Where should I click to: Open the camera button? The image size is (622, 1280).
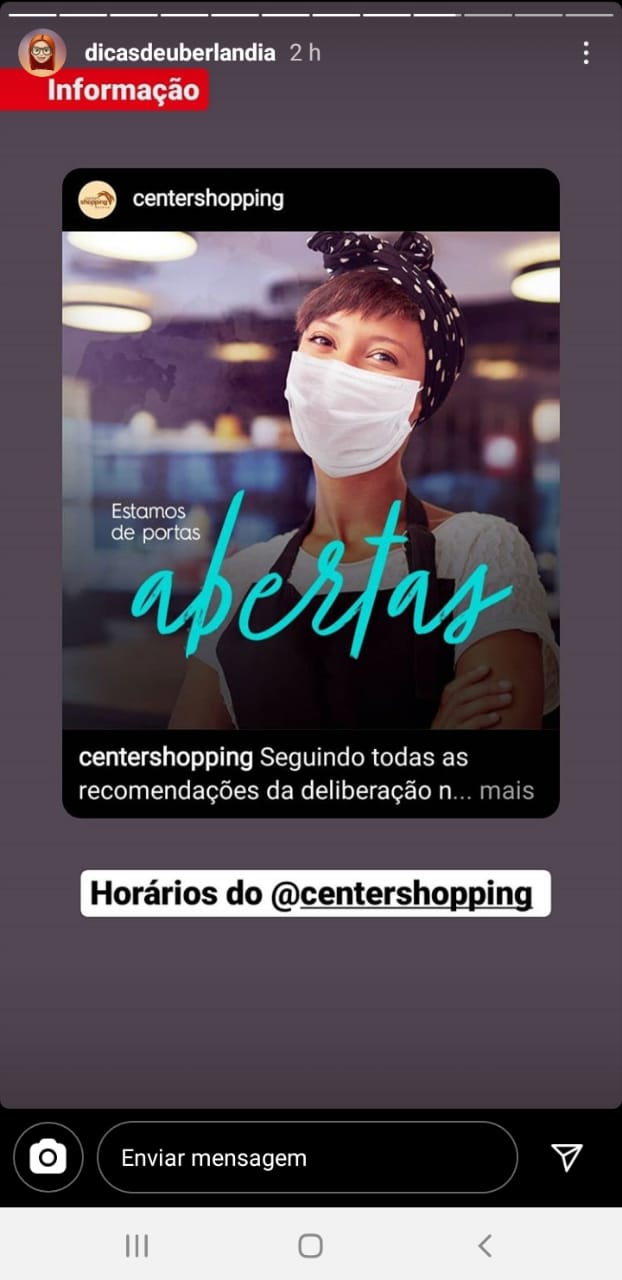coord(47,1158)
